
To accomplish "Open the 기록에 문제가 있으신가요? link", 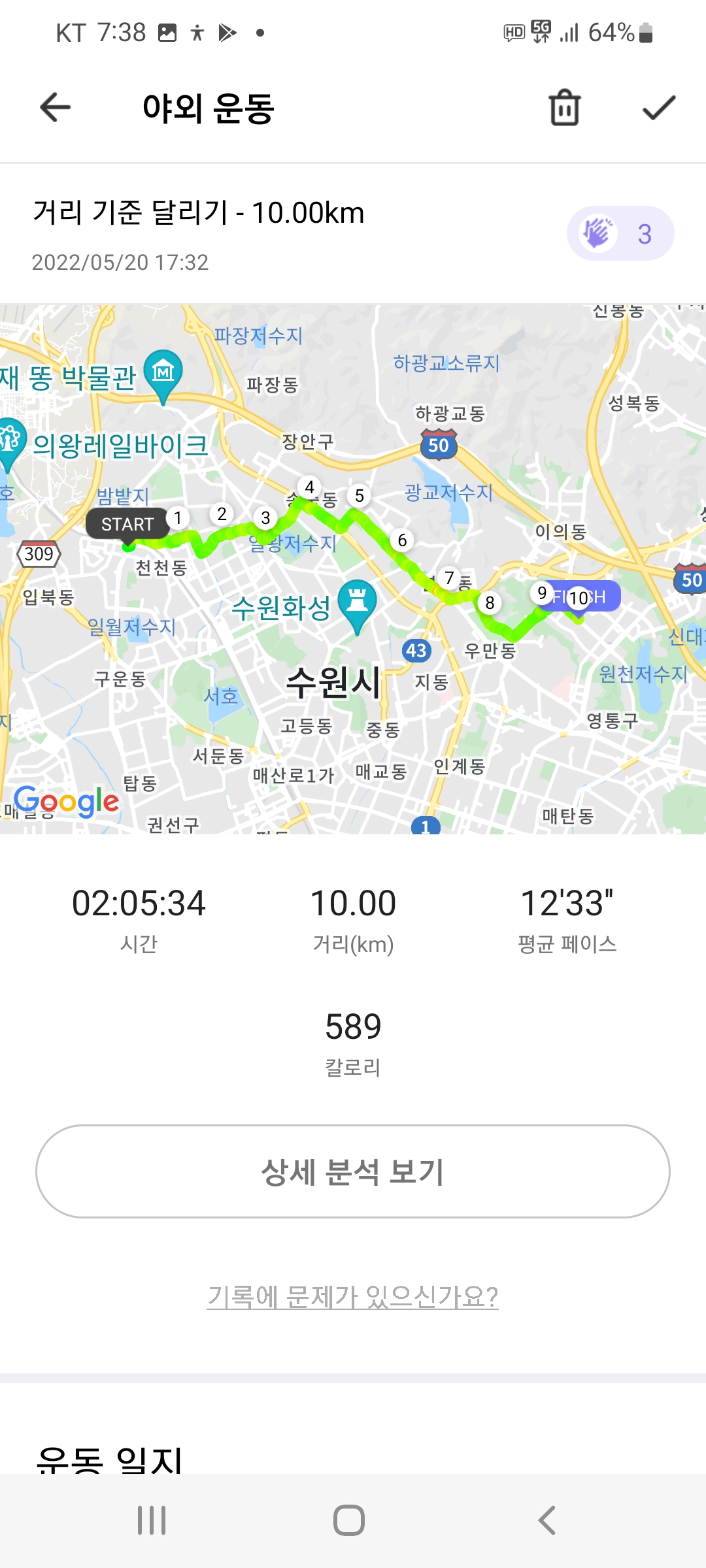I will tap(353, 1296).
